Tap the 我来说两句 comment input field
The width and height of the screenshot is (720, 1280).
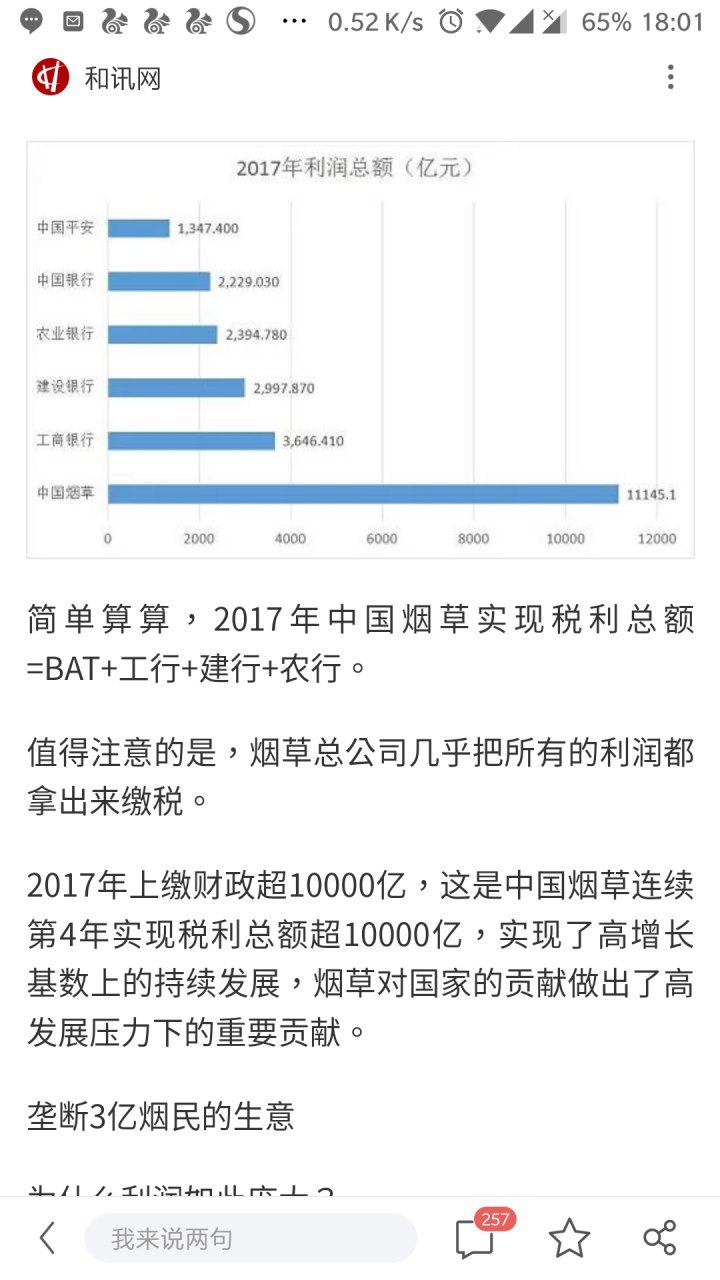250,1239
